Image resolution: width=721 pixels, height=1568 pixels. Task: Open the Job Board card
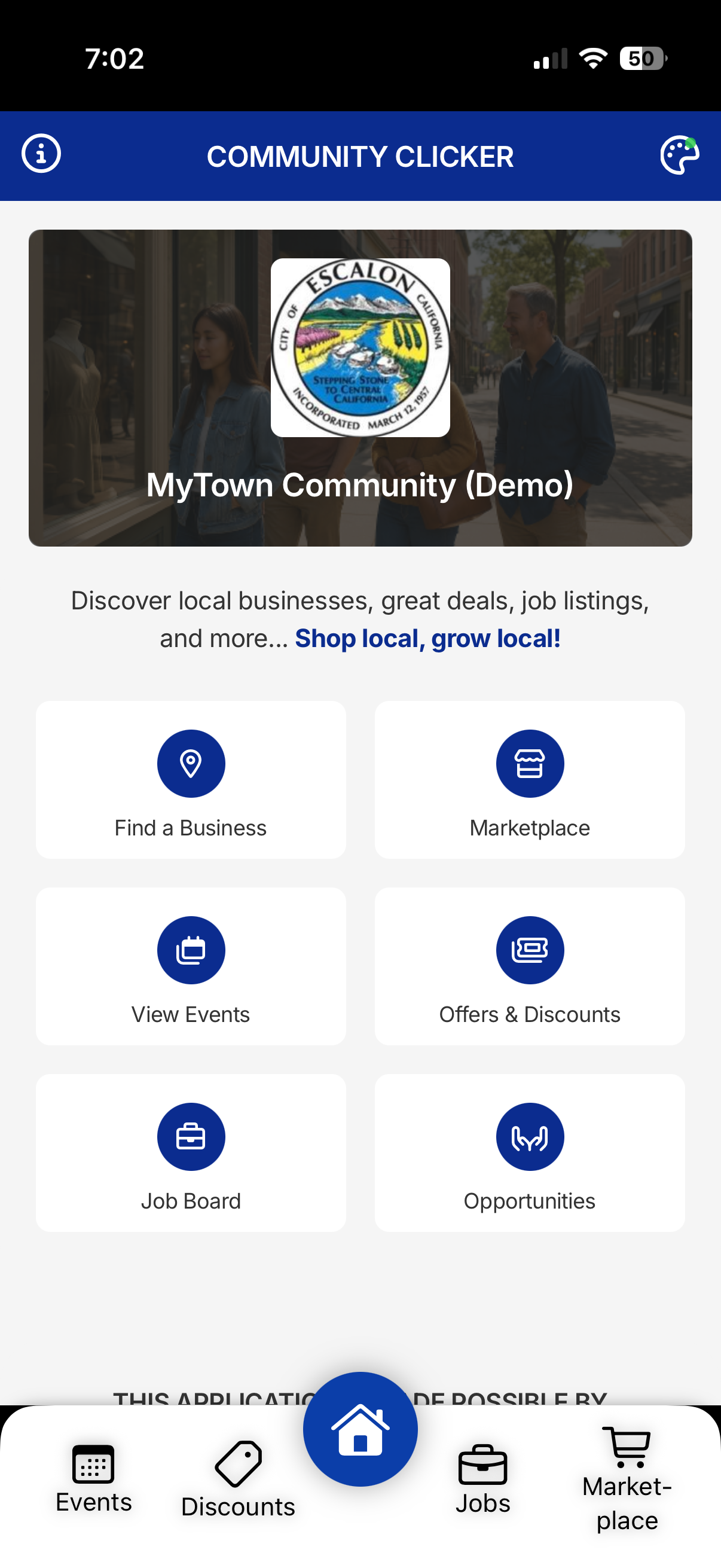point(191,1152)
